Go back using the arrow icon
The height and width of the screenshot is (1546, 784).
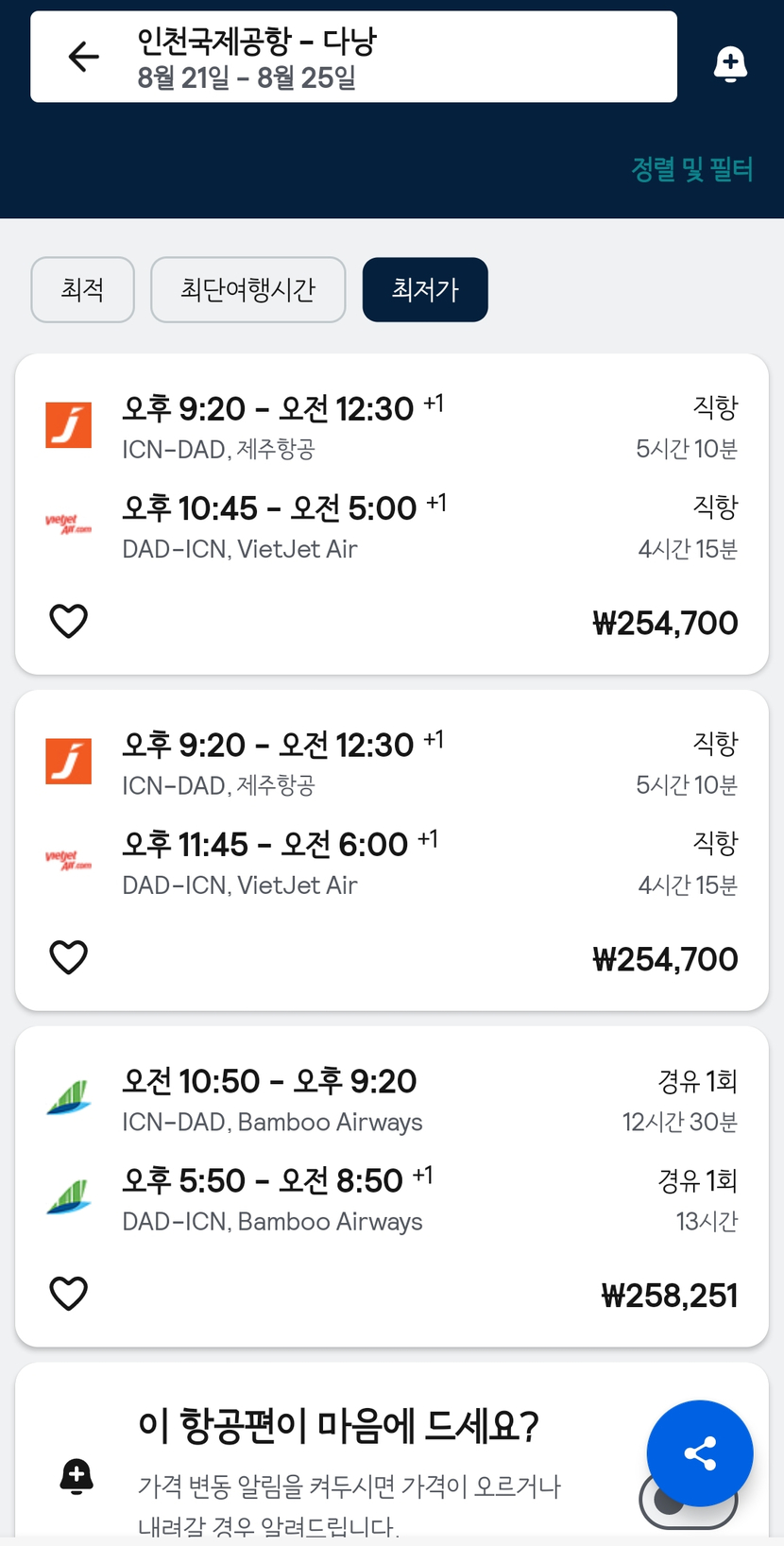84,58
